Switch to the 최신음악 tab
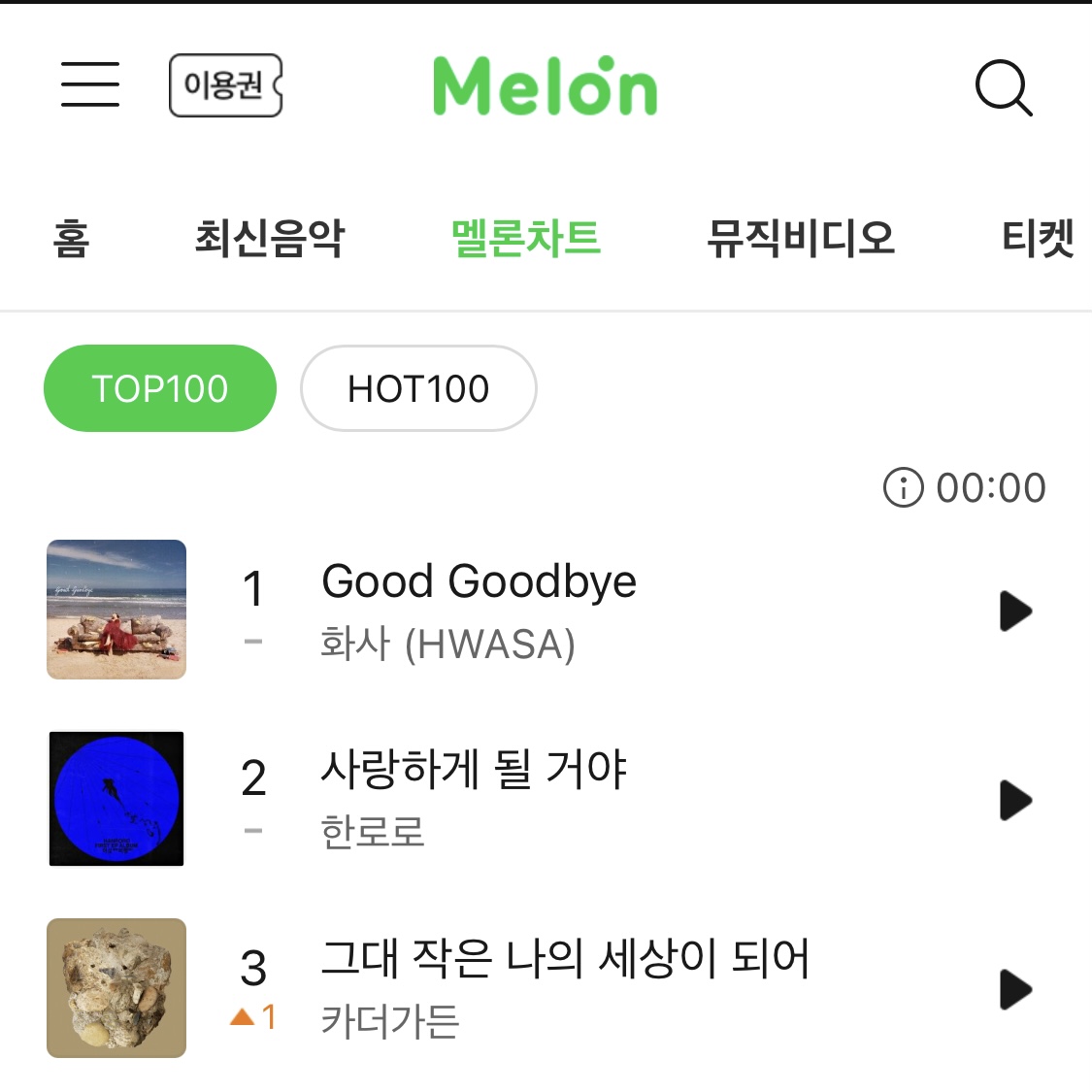Screen dimensions: 1092x1092 tap(269, 238)
